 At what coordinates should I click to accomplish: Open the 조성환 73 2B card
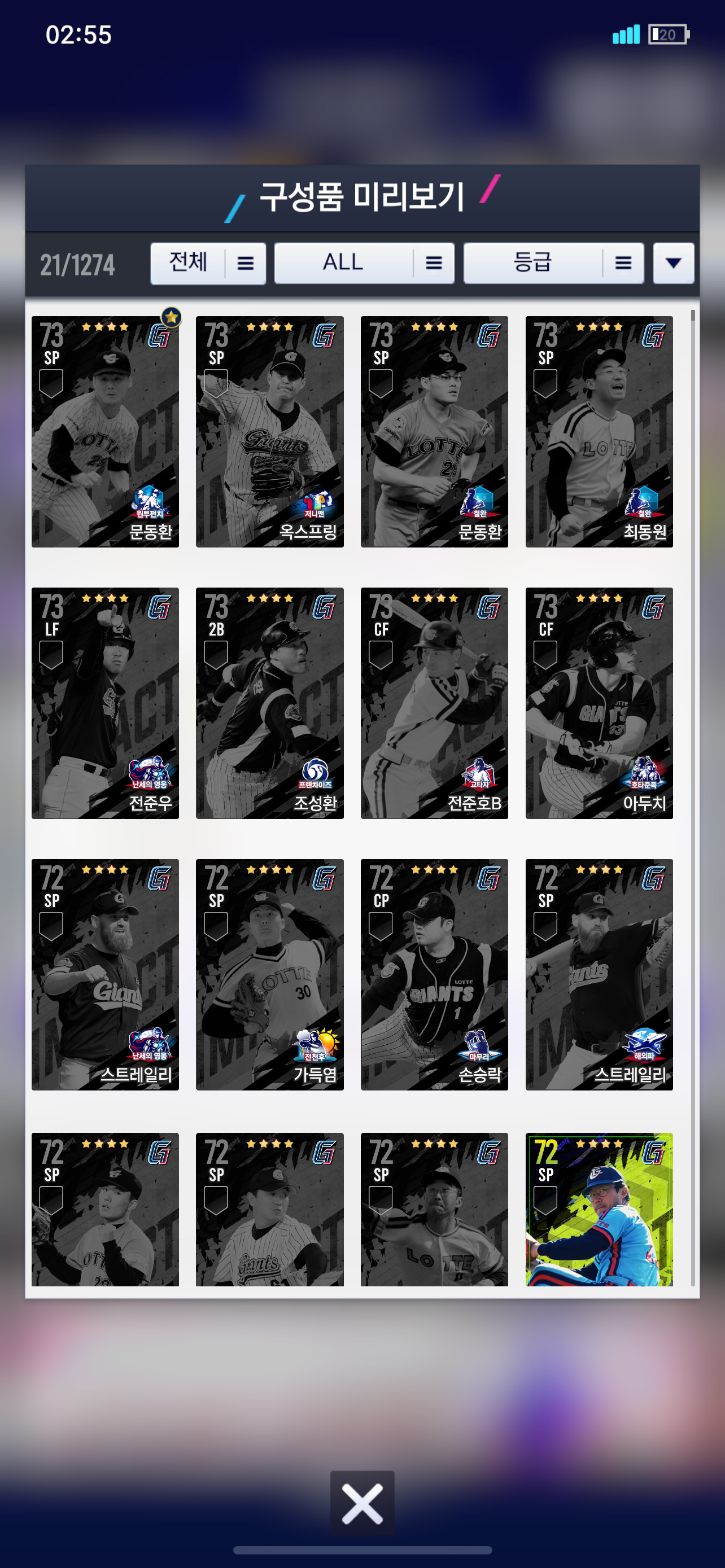tap(270, 703)
